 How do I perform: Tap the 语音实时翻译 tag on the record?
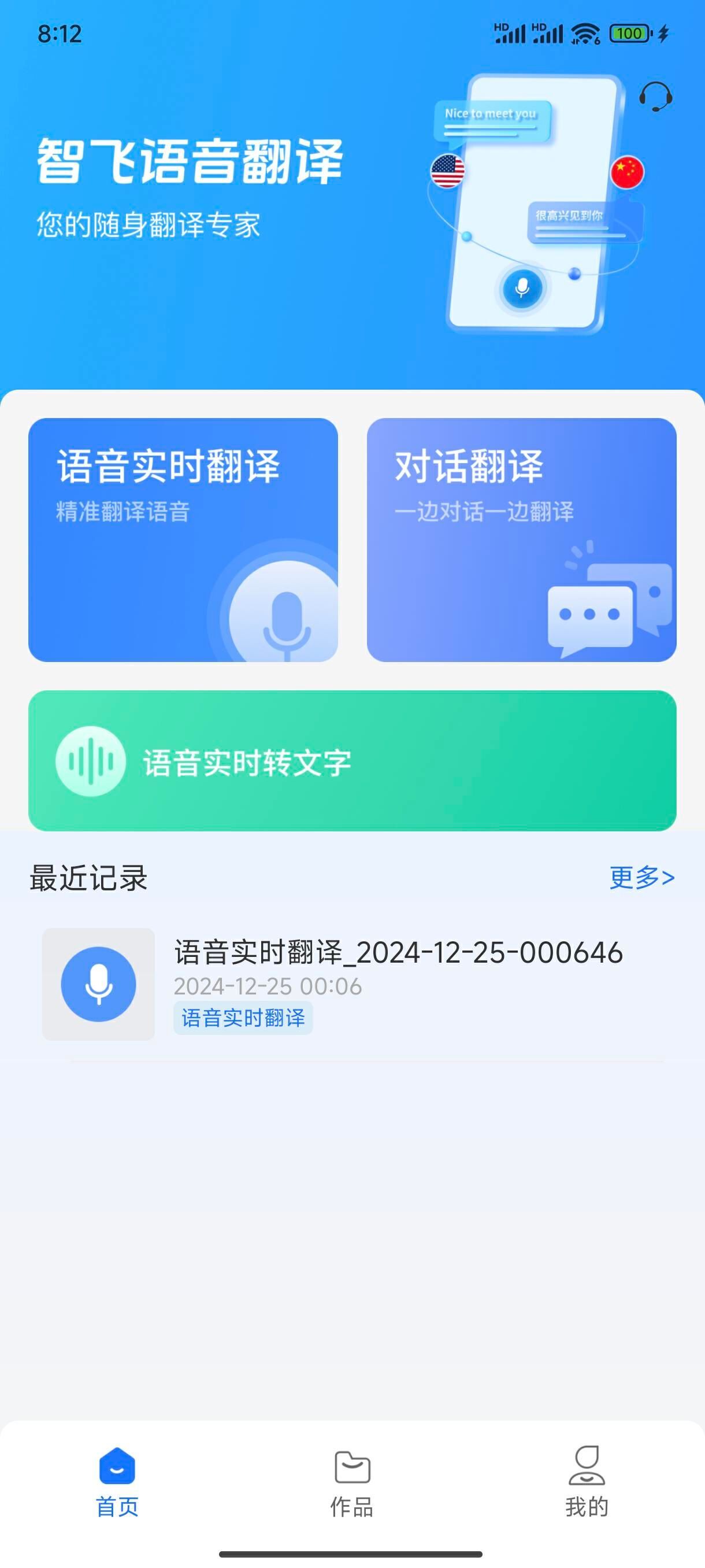[x=243, y=1018]
